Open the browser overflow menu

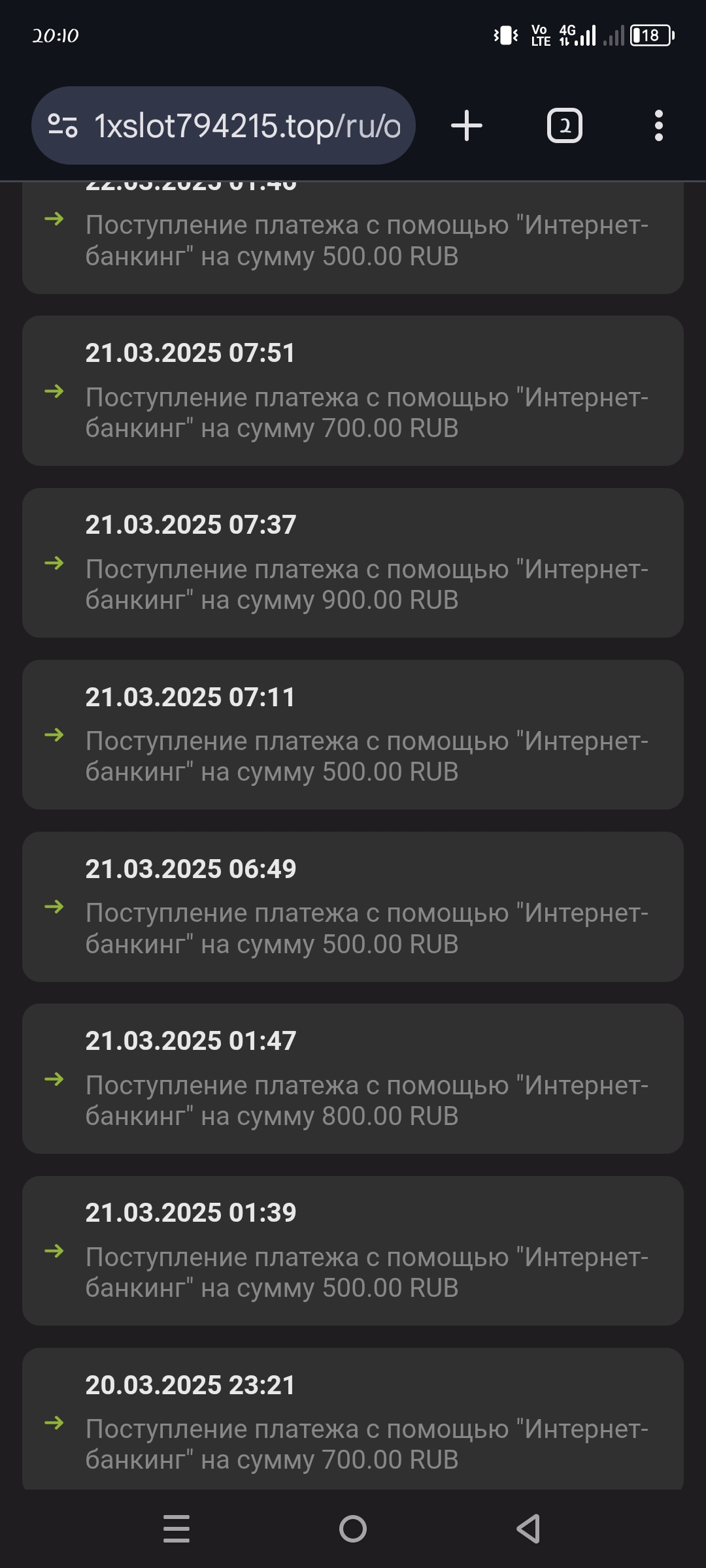[x=658, y=125]
